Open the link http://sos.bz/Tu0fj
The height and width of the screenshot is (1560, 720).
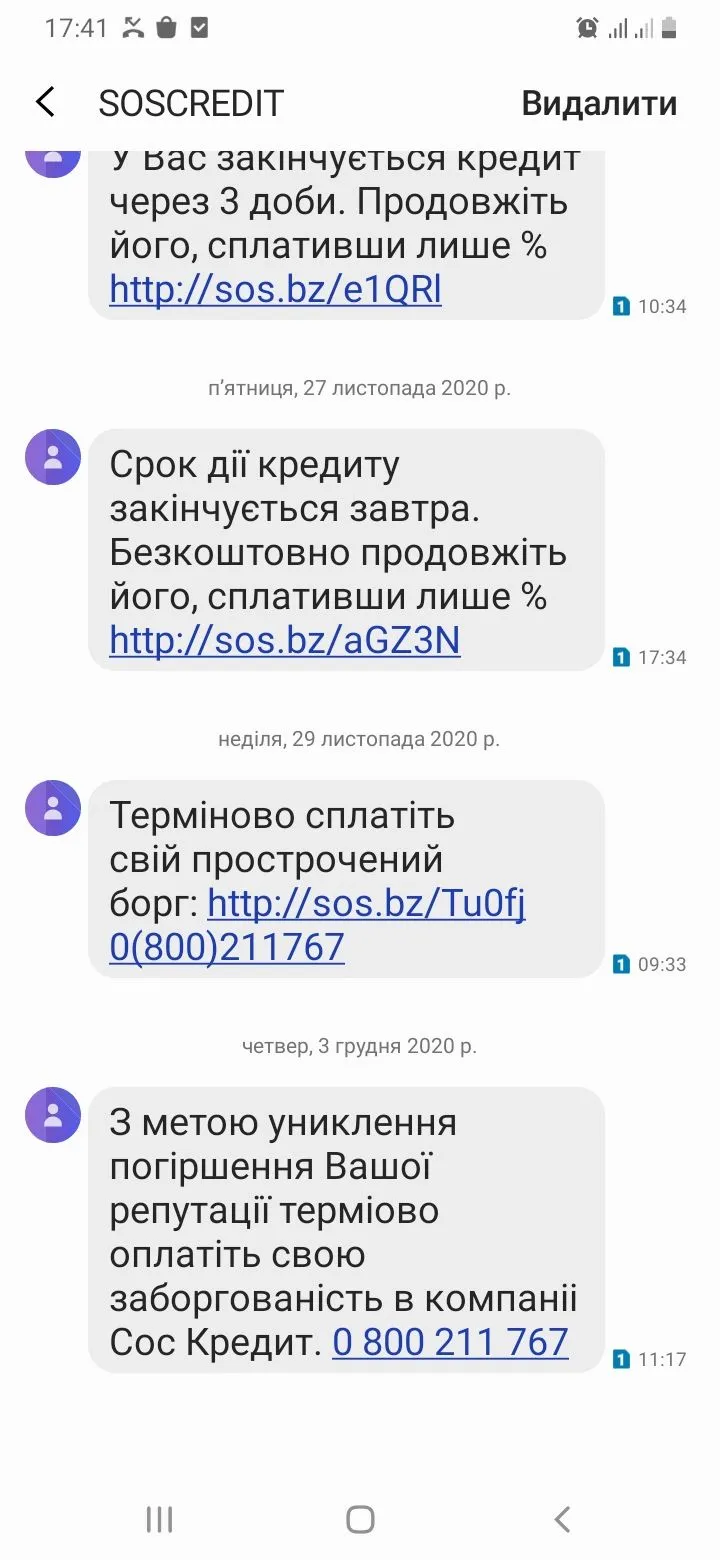pyautogui.click(x=366, y=903)
